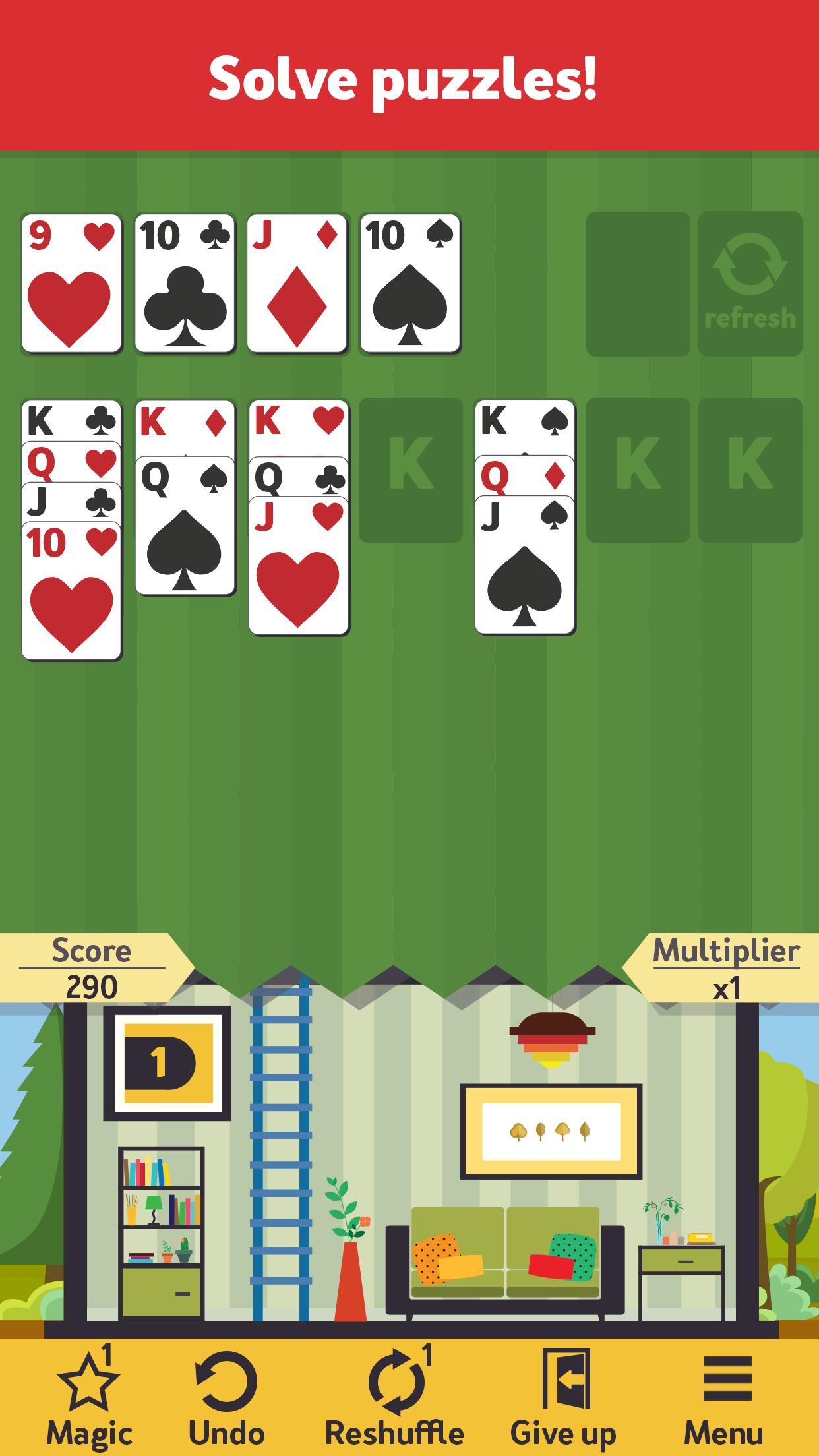Use the Magic star power-up
The width and height of the screenshot is (819, 1456).
(88, 1397)
